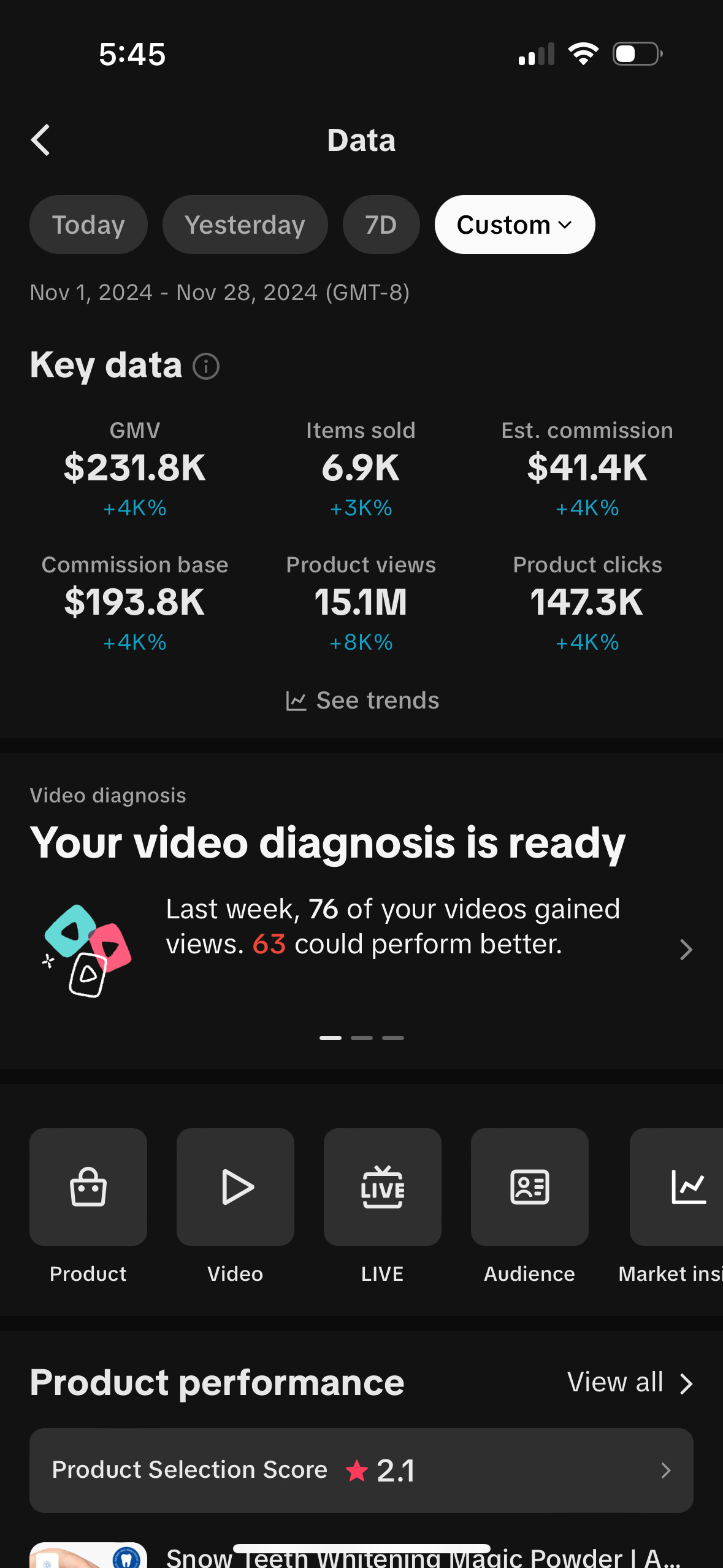Tap the Key data info icon

[206, 367]
